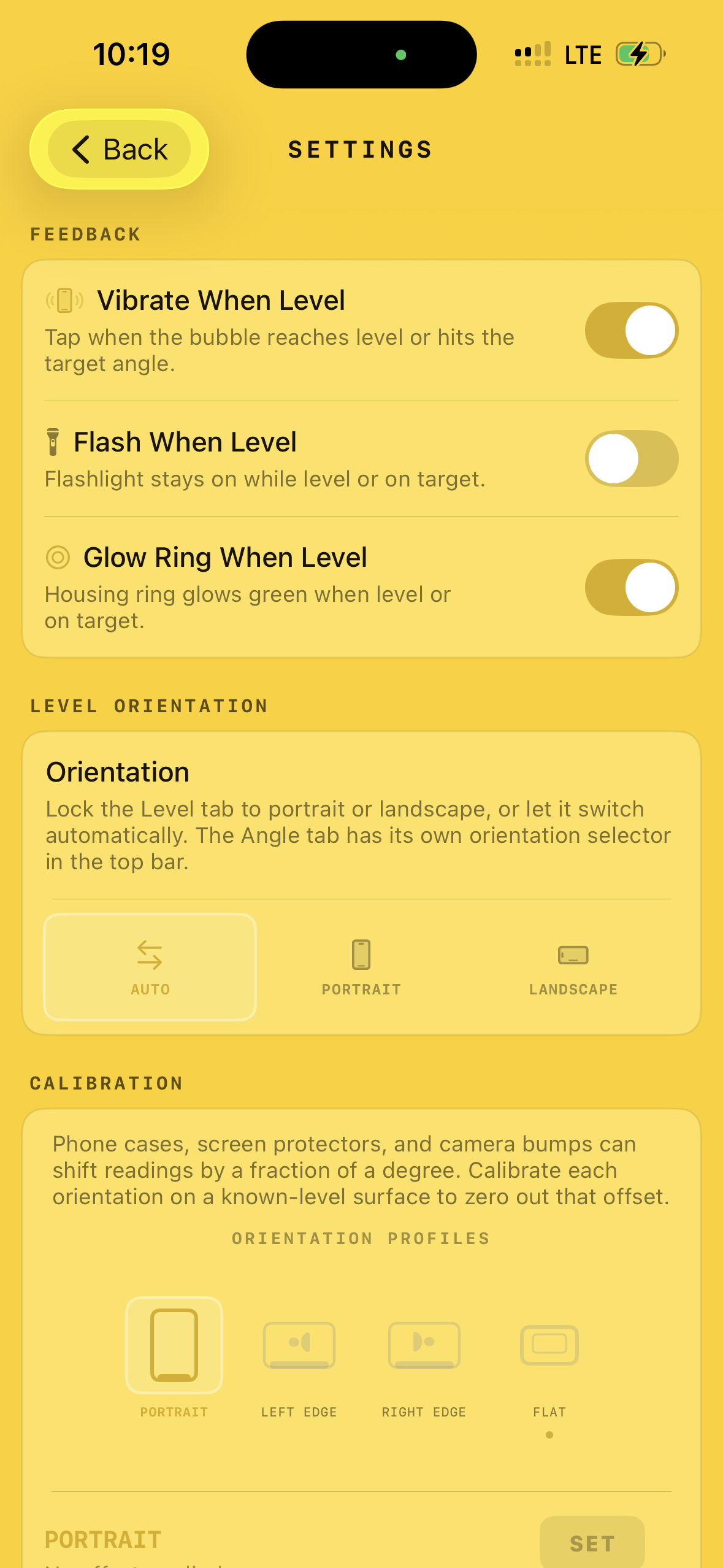Tap the cellular signal bars in the status bar

click(x=533, y=54)
